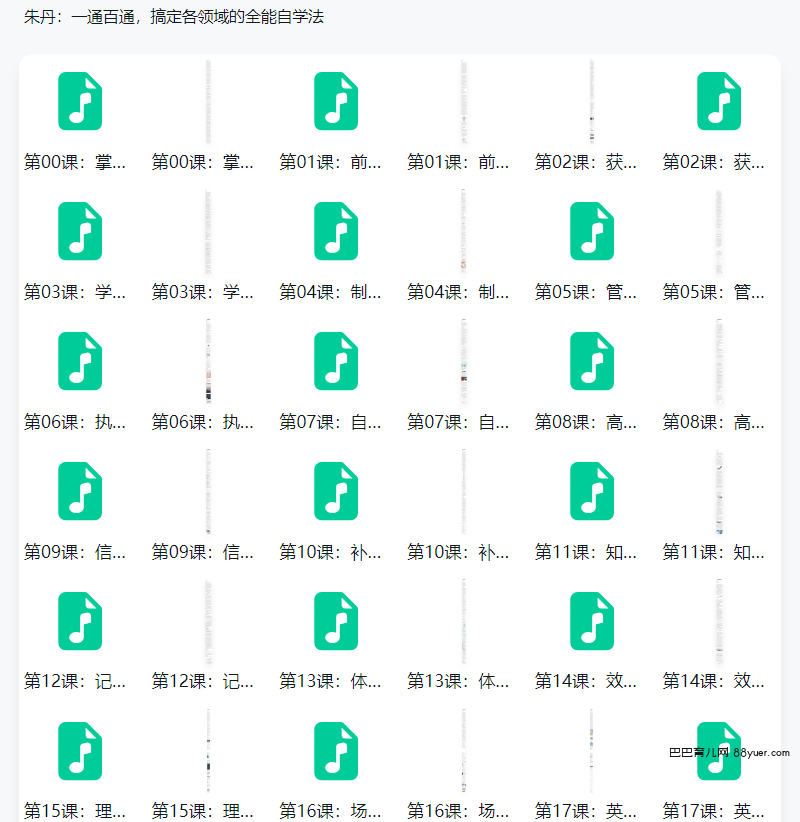The width and height of the screenshot is (800, 822).
Task: Select the 第03课 audio file
Action: pyautogui.click(x=80, y=231)
